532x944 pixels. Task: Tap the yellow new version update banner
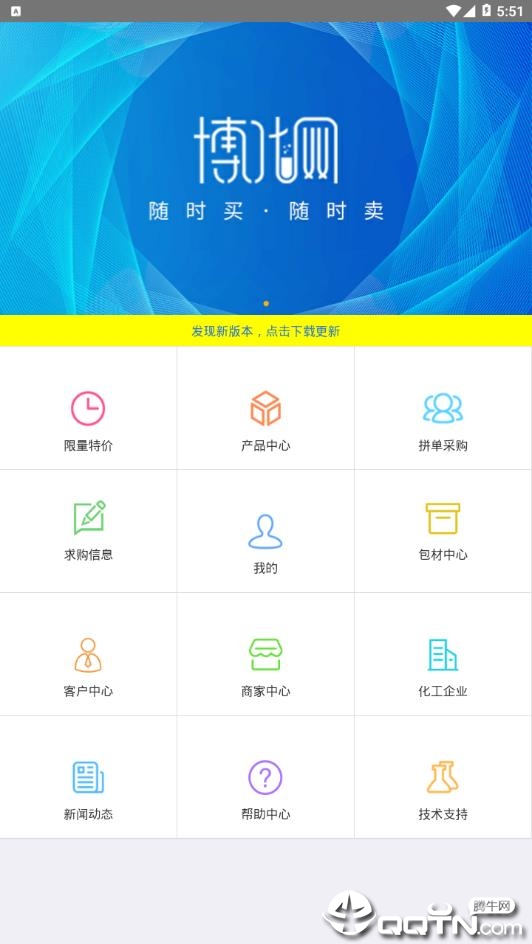(266, 331)
